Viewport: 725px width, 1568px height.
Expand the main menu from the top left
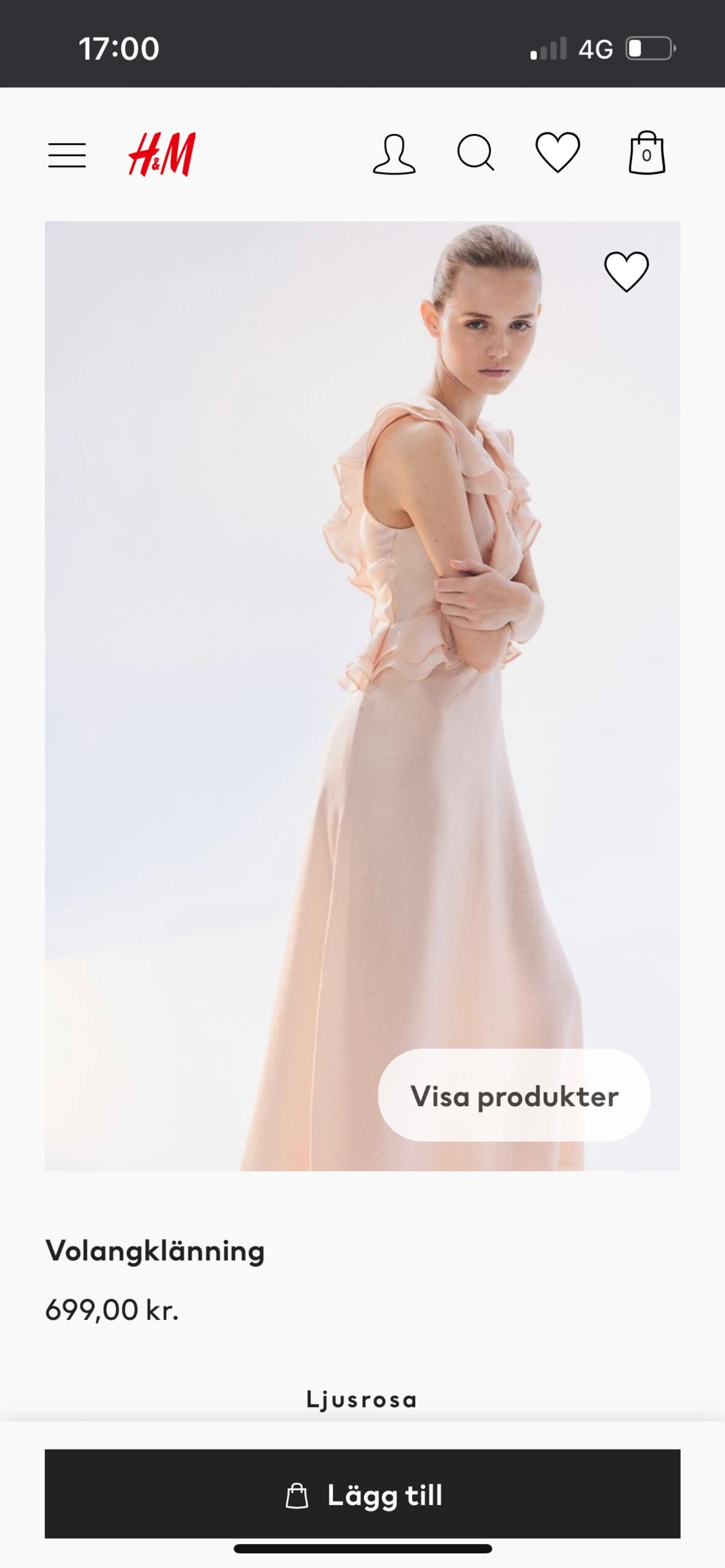coord(66,154)
